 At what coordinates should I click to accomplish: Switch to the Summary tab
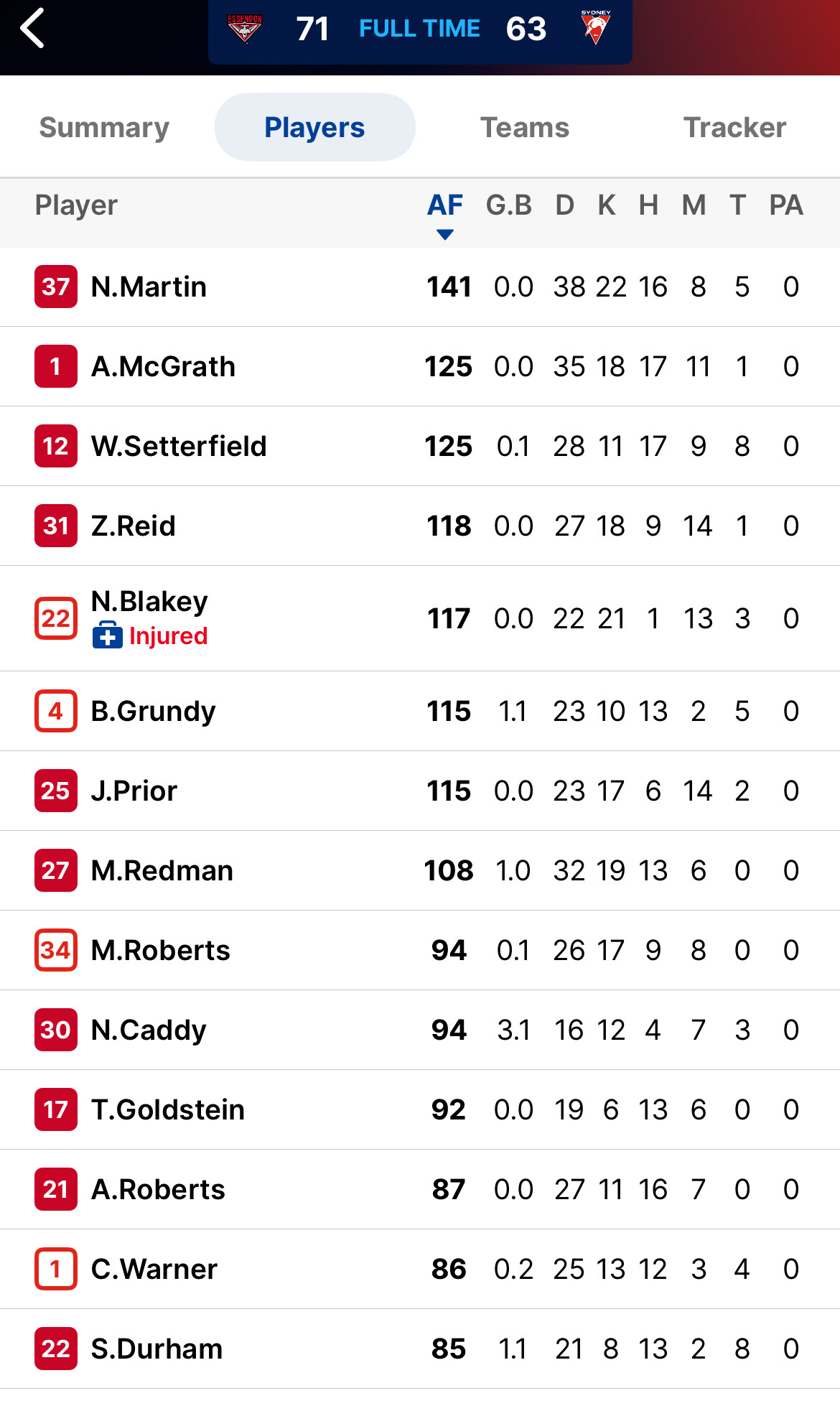pos(105,127)
